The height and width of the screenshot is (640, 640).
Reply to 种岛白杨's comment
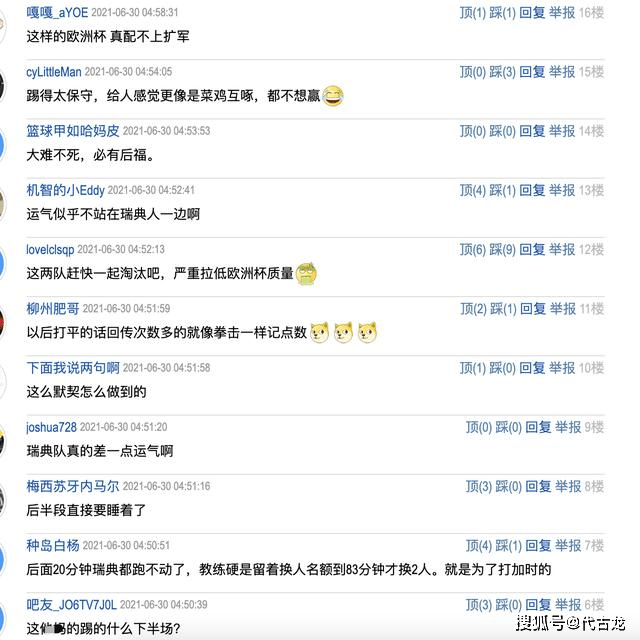click(538, 545)
